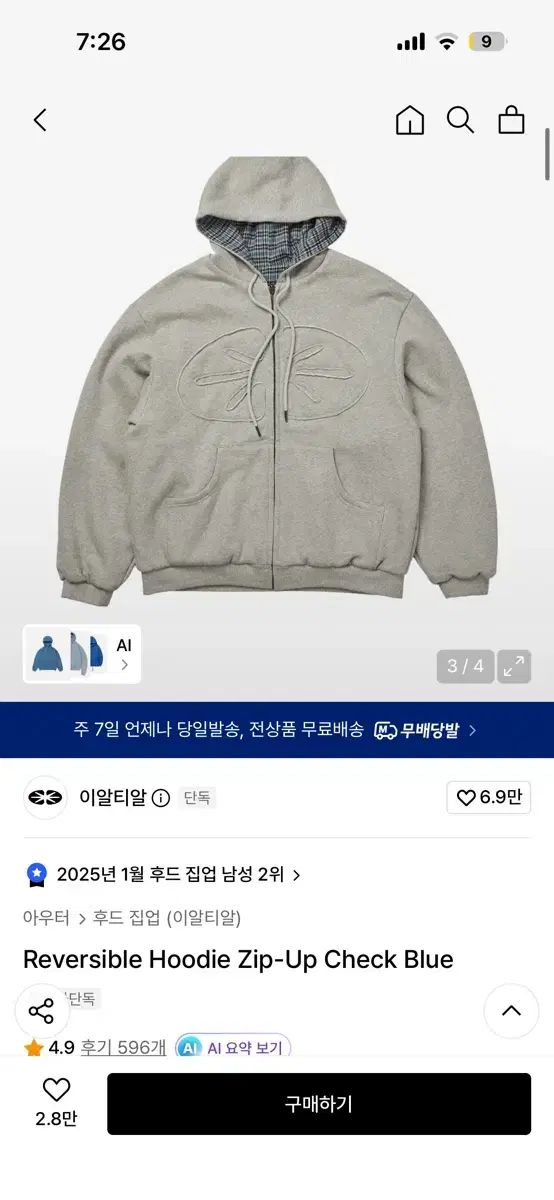This screenshot has width=554, height=1200.
Task: Open the search magnifier icon
Action: [x=460, y=120]
